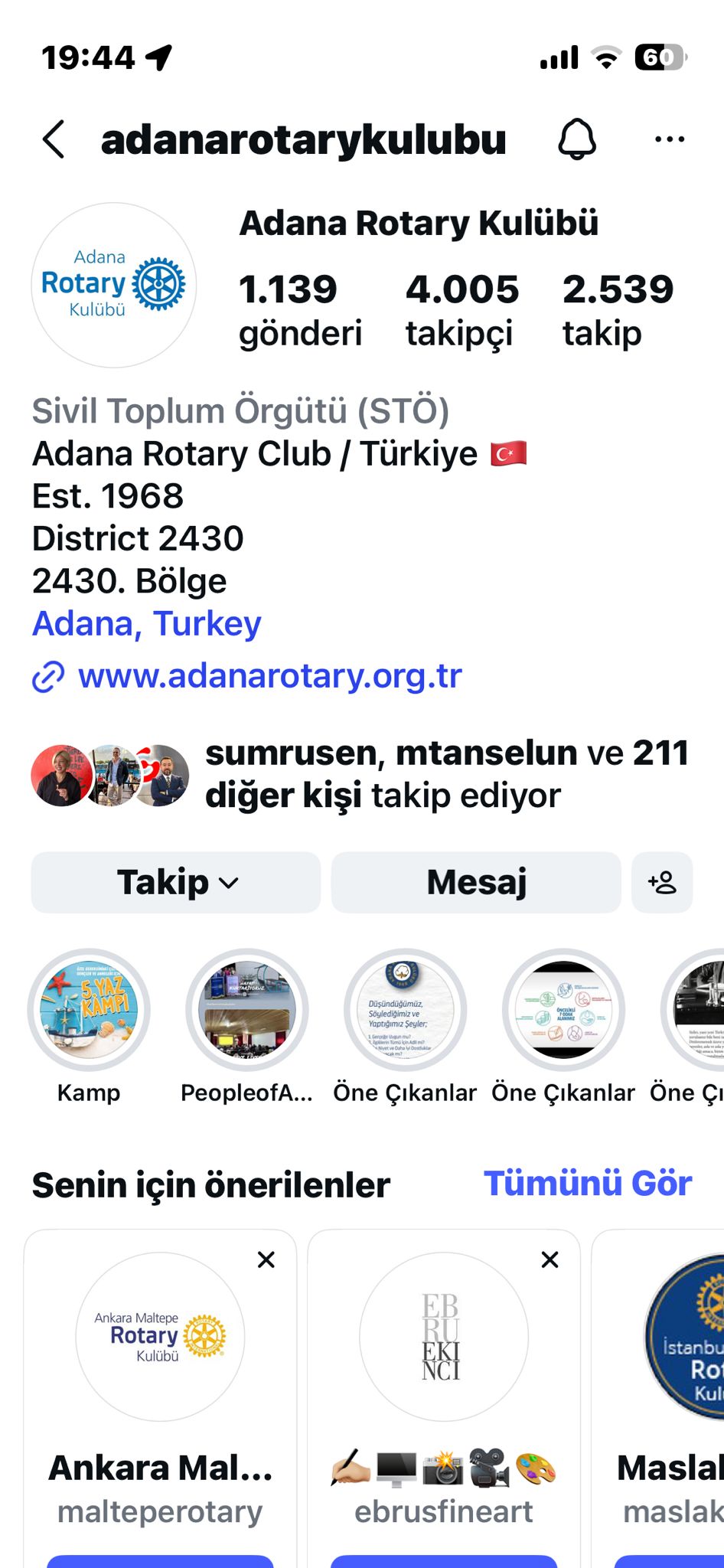Screen dimensions: 724x1568
Task: Select Tümünü Gör to see all suggestions
Action: (587, 1184)
